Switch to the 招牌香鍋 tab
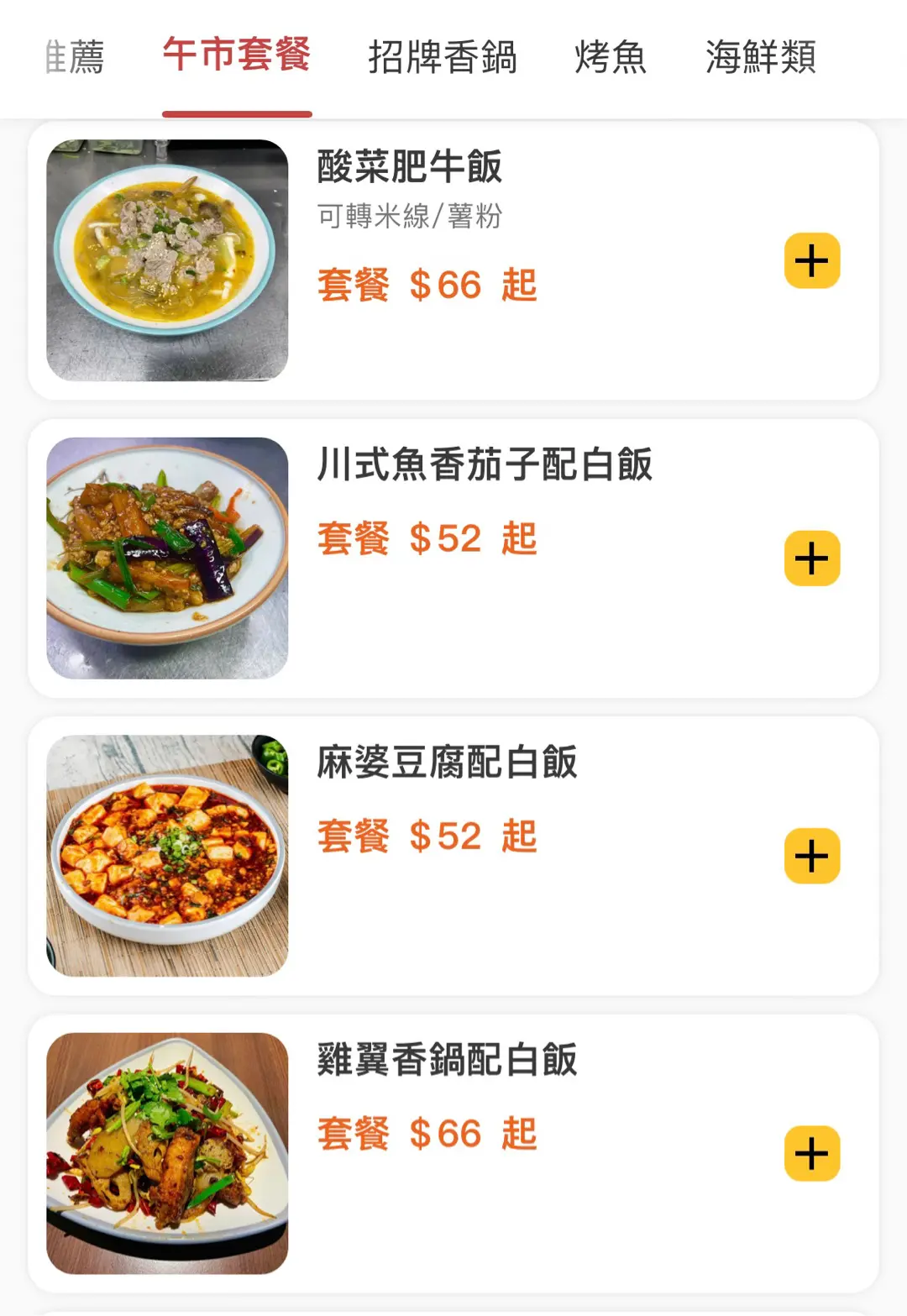Screen dimensions: 907x1316 click(442, 57)
